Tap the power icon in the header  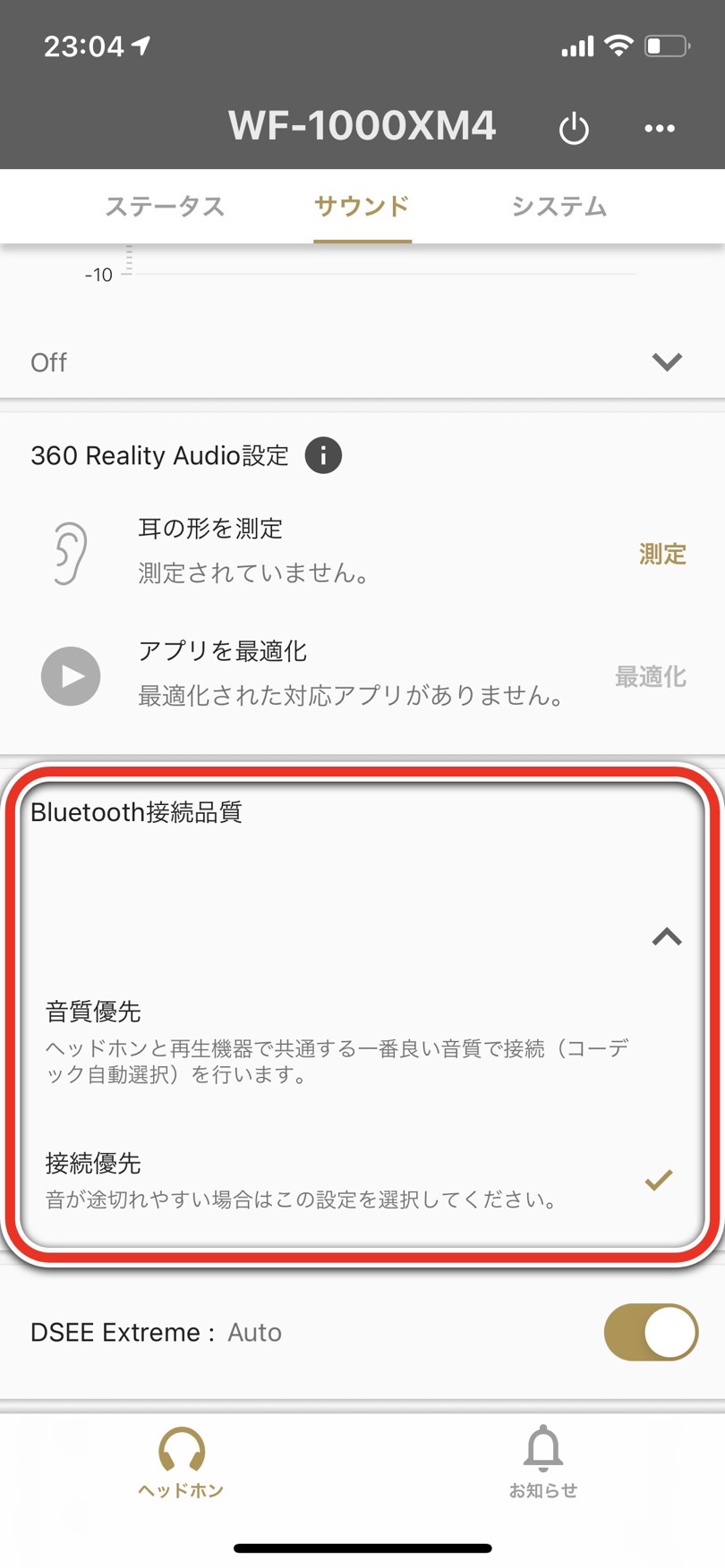(574, 129)
